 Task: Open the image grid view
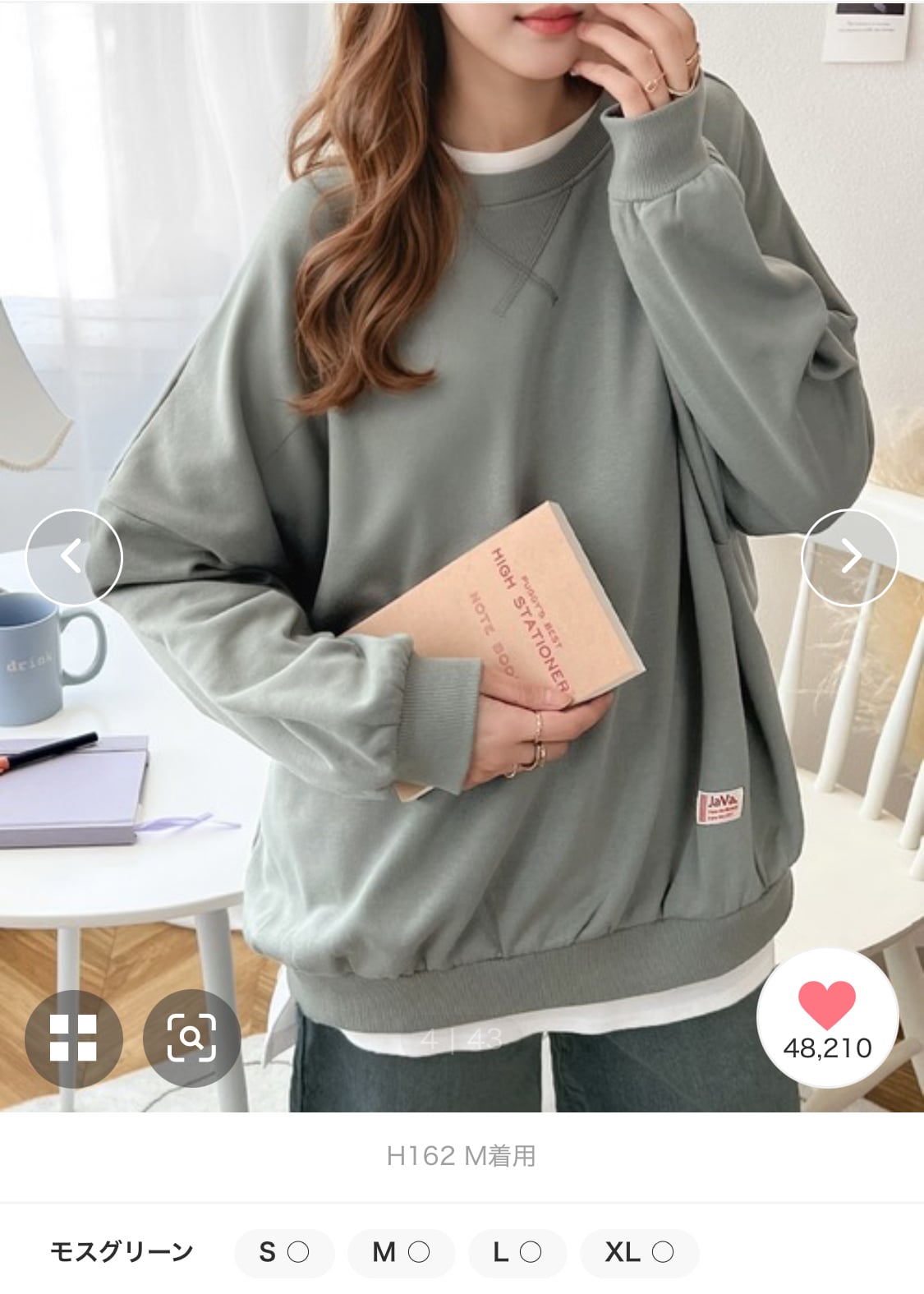click(74, 1039)
